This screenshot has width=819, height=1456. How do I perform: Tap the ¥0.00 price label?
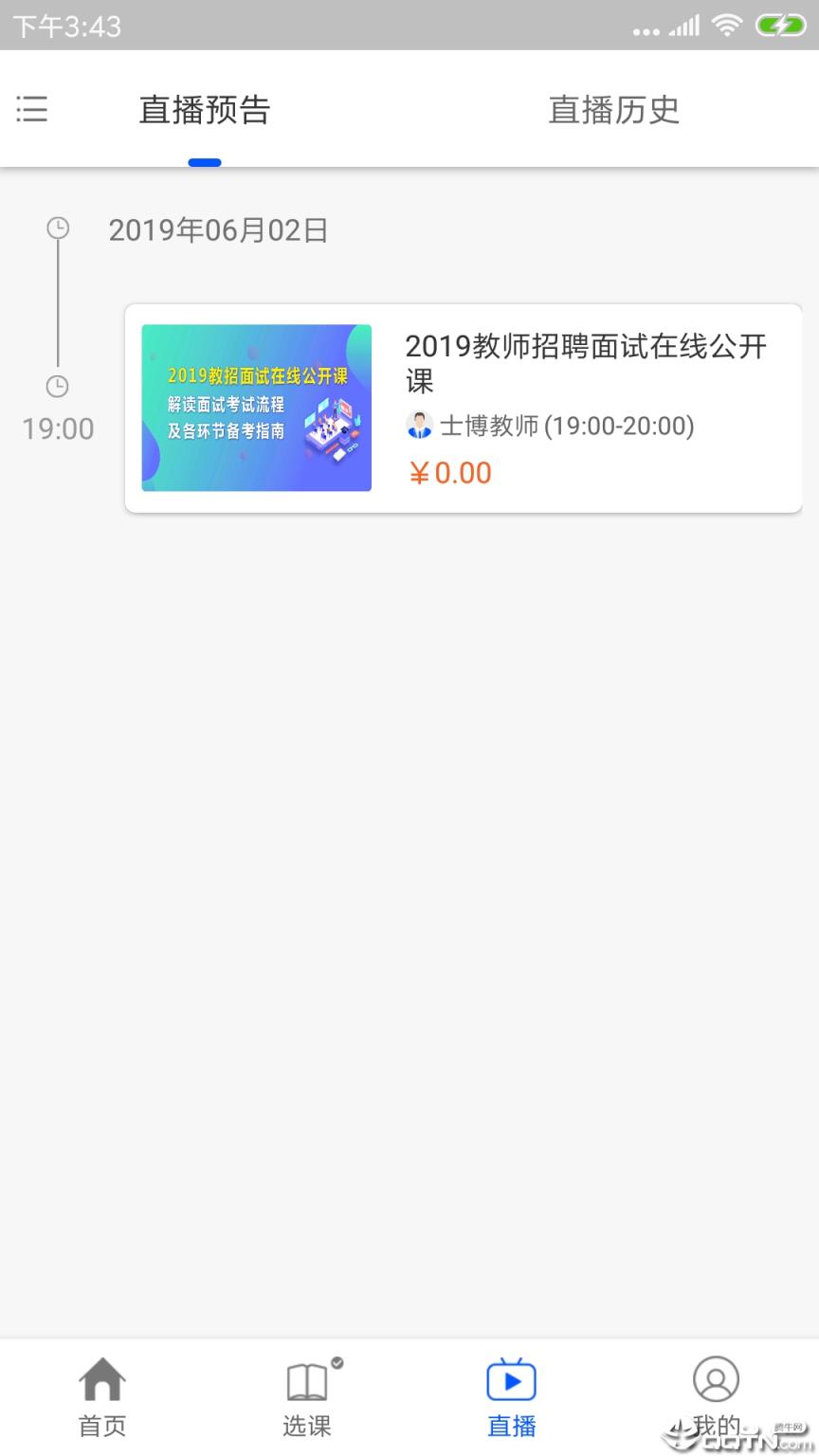click(449, 472)
